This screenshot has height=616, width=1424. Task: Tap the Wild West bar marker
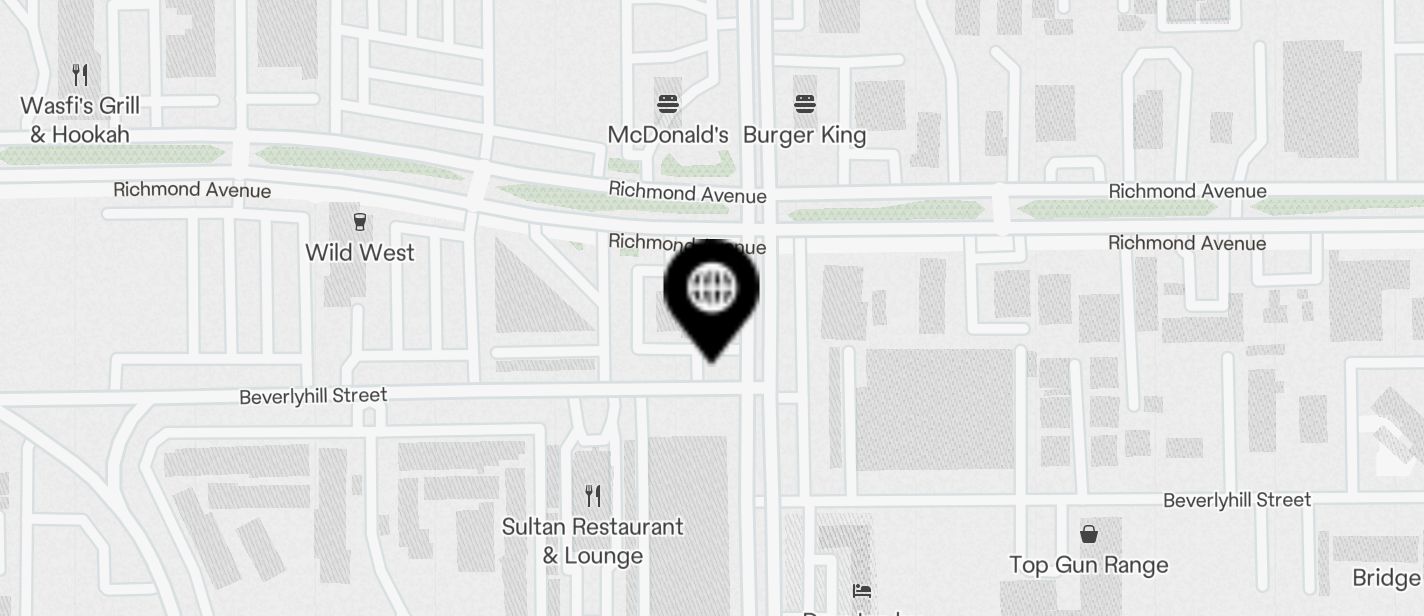pyautogui.click(x=360, y=222)
